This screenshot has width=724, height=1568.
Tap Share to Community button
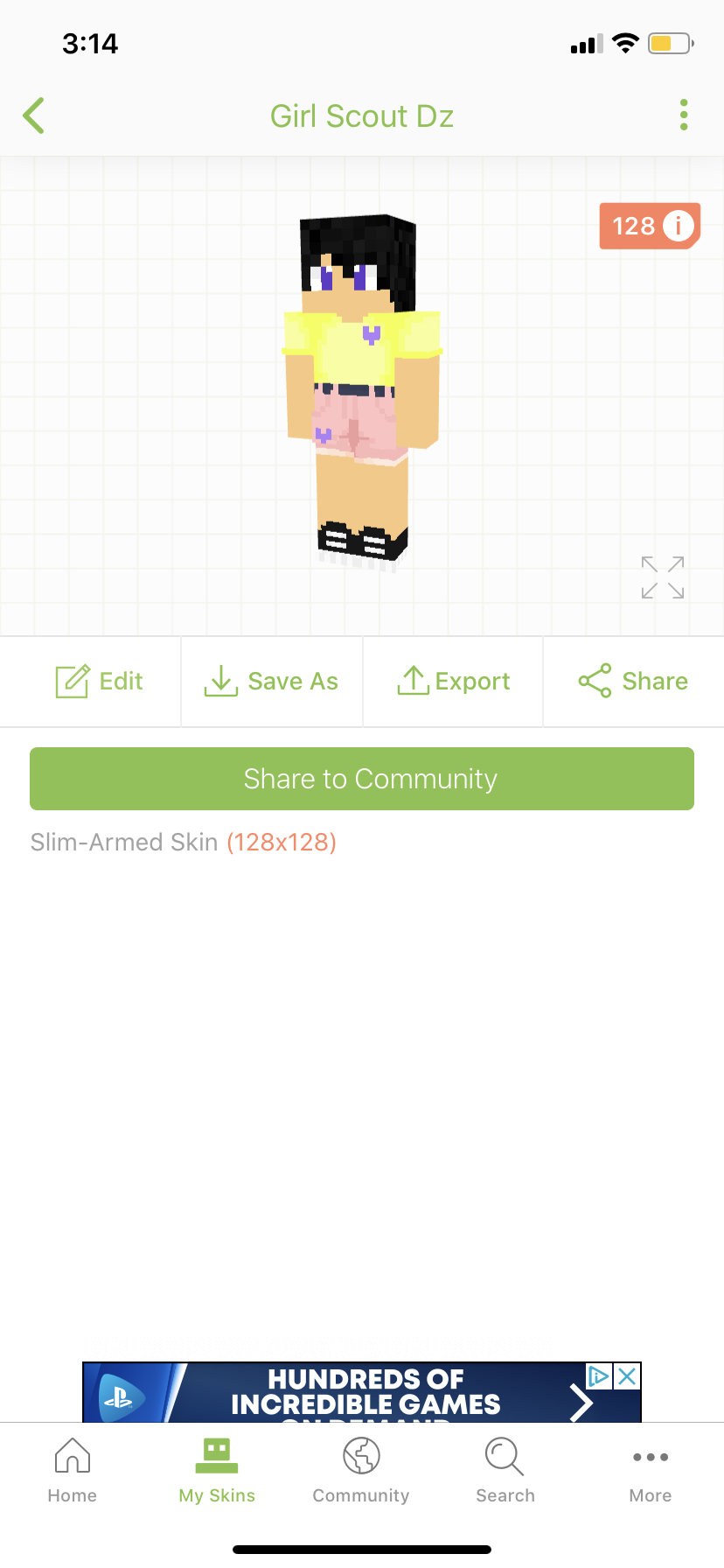pos(362,779)
